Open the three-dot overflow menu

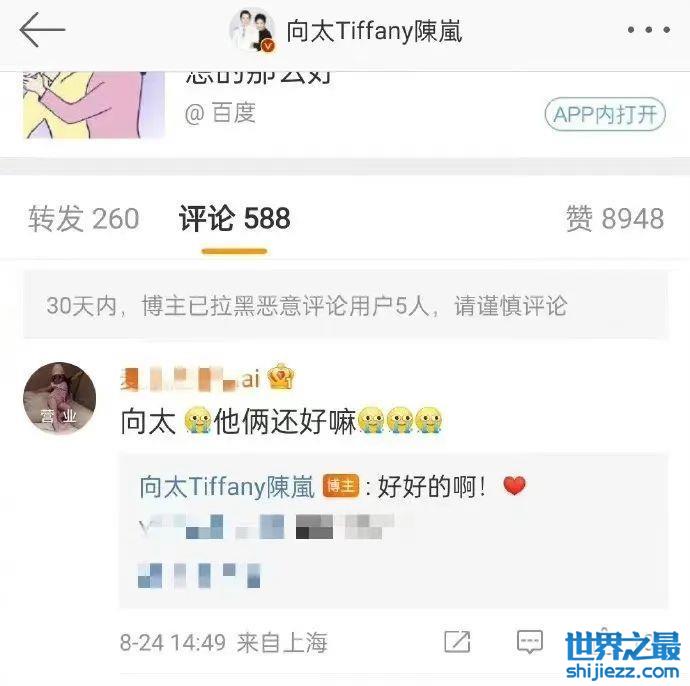pyautogui.click(x=648, y=31)
